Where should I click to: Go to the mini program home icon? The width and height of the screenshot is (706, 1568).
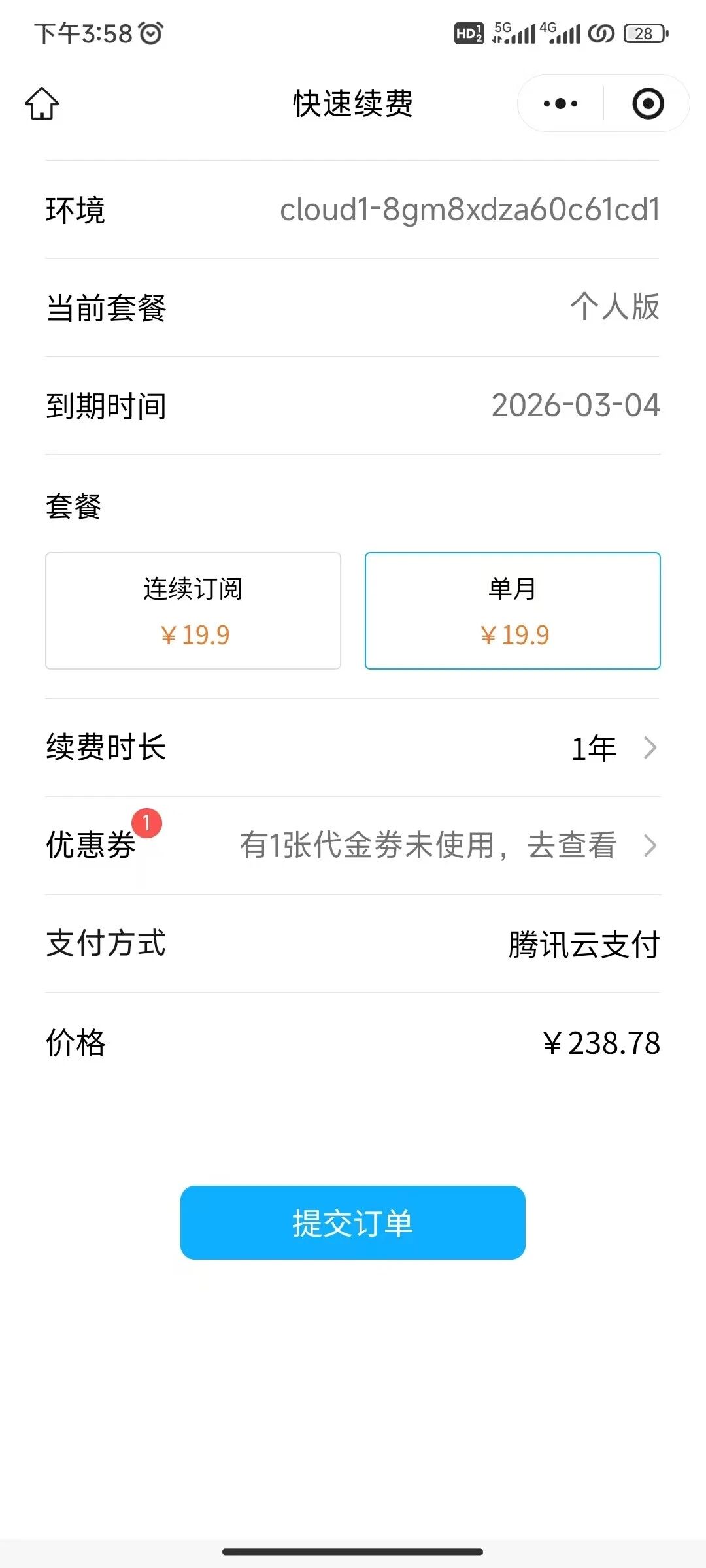pyautogui.click(x=42, y=103)
